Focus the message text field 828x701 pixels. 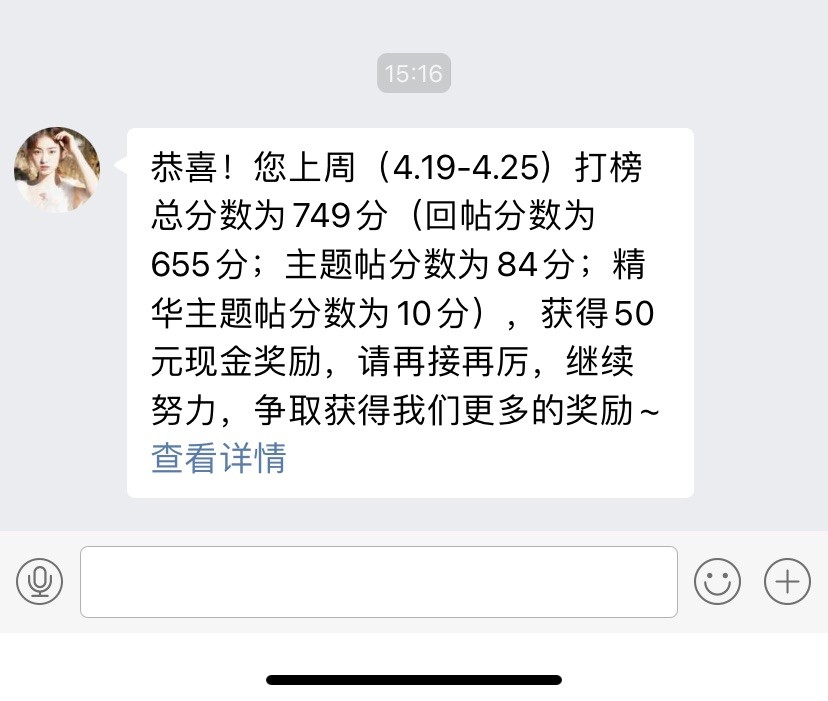(378, 581)
